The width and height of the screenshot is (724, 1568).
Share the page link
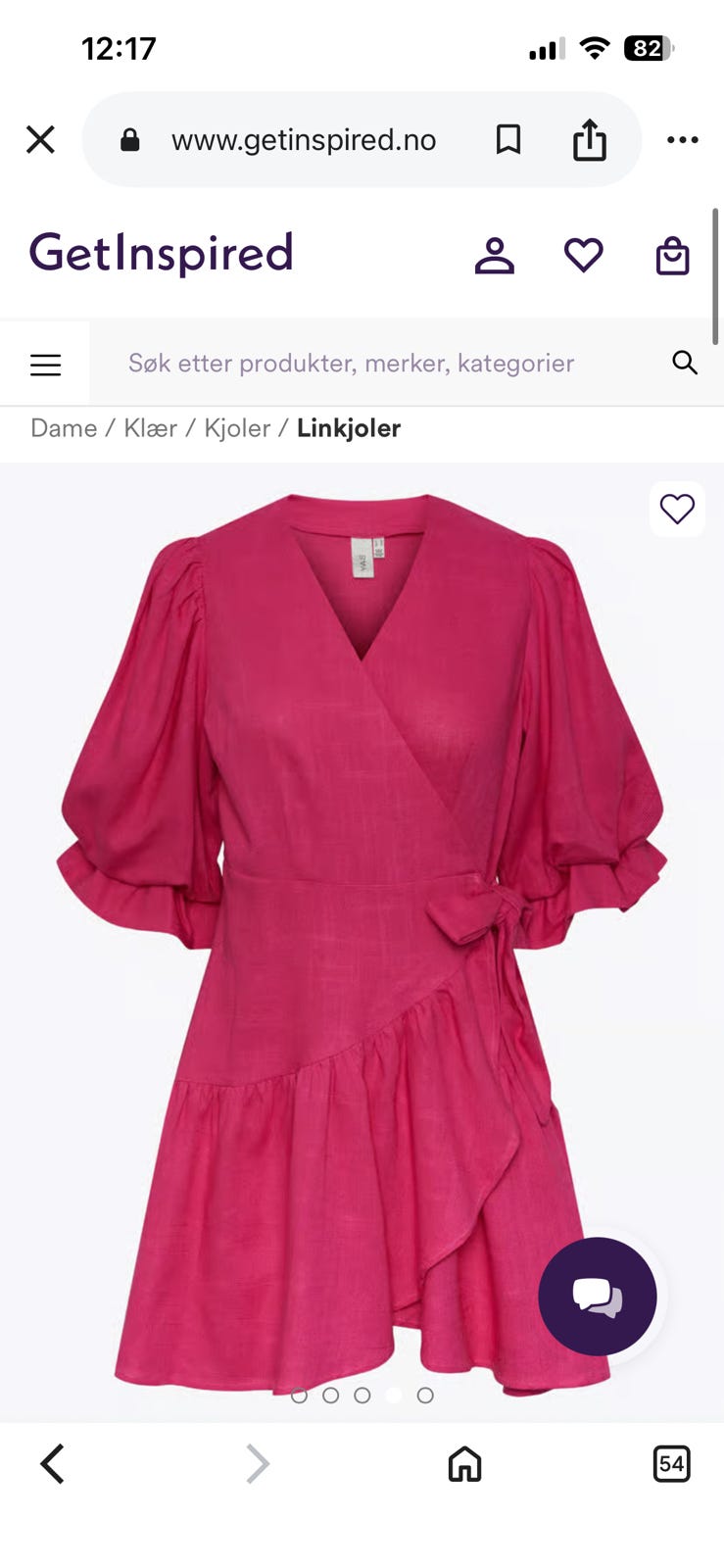pos(589,139)
